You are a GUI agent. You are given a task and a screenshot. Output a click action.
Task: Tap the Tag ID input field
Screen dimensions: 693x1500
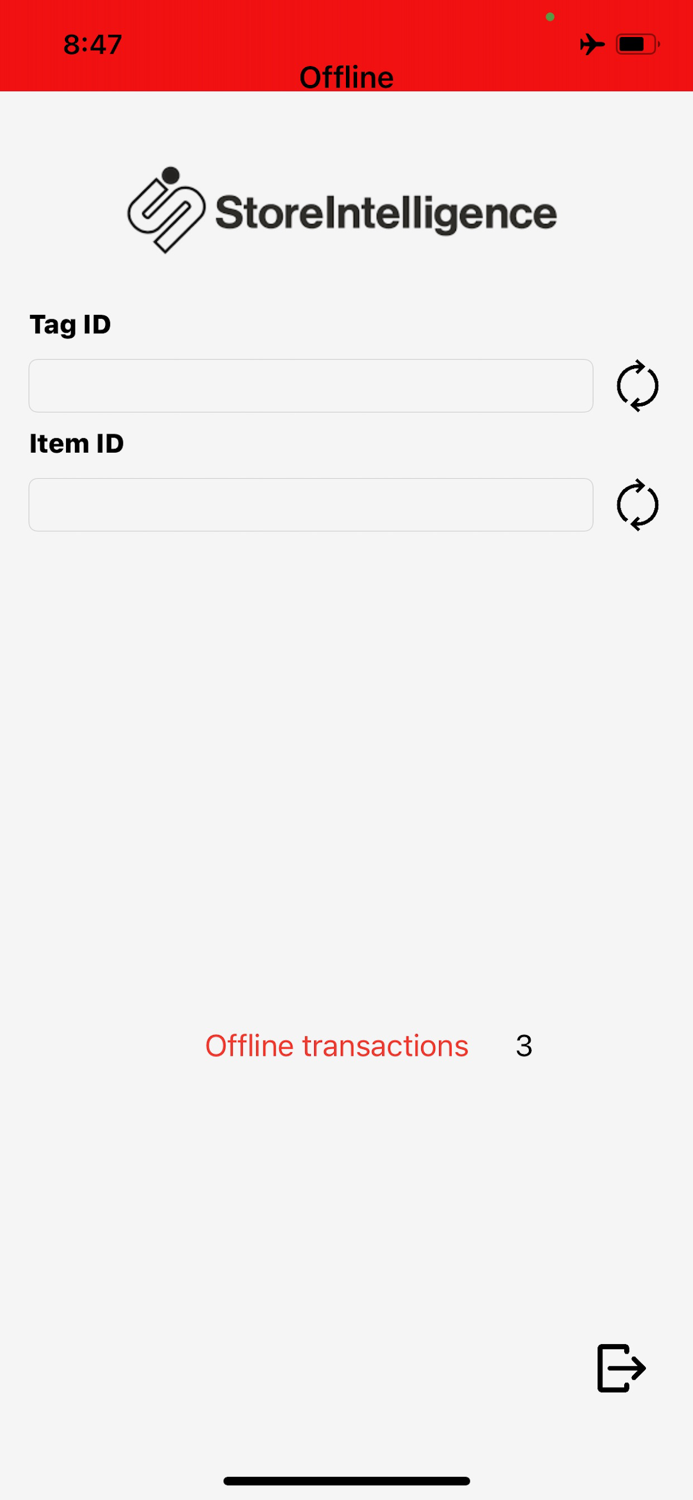pos(311,386)
